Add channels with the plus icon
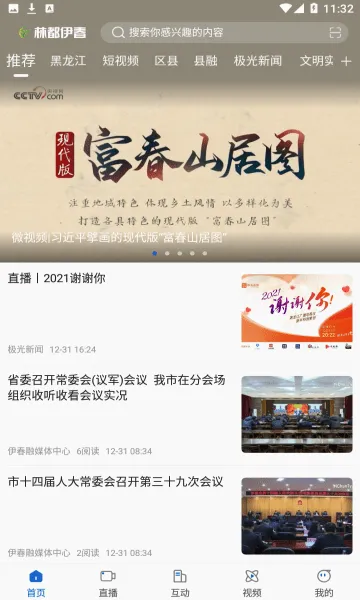Viewport: 360px width, 600px height. (x=346, y=61)
